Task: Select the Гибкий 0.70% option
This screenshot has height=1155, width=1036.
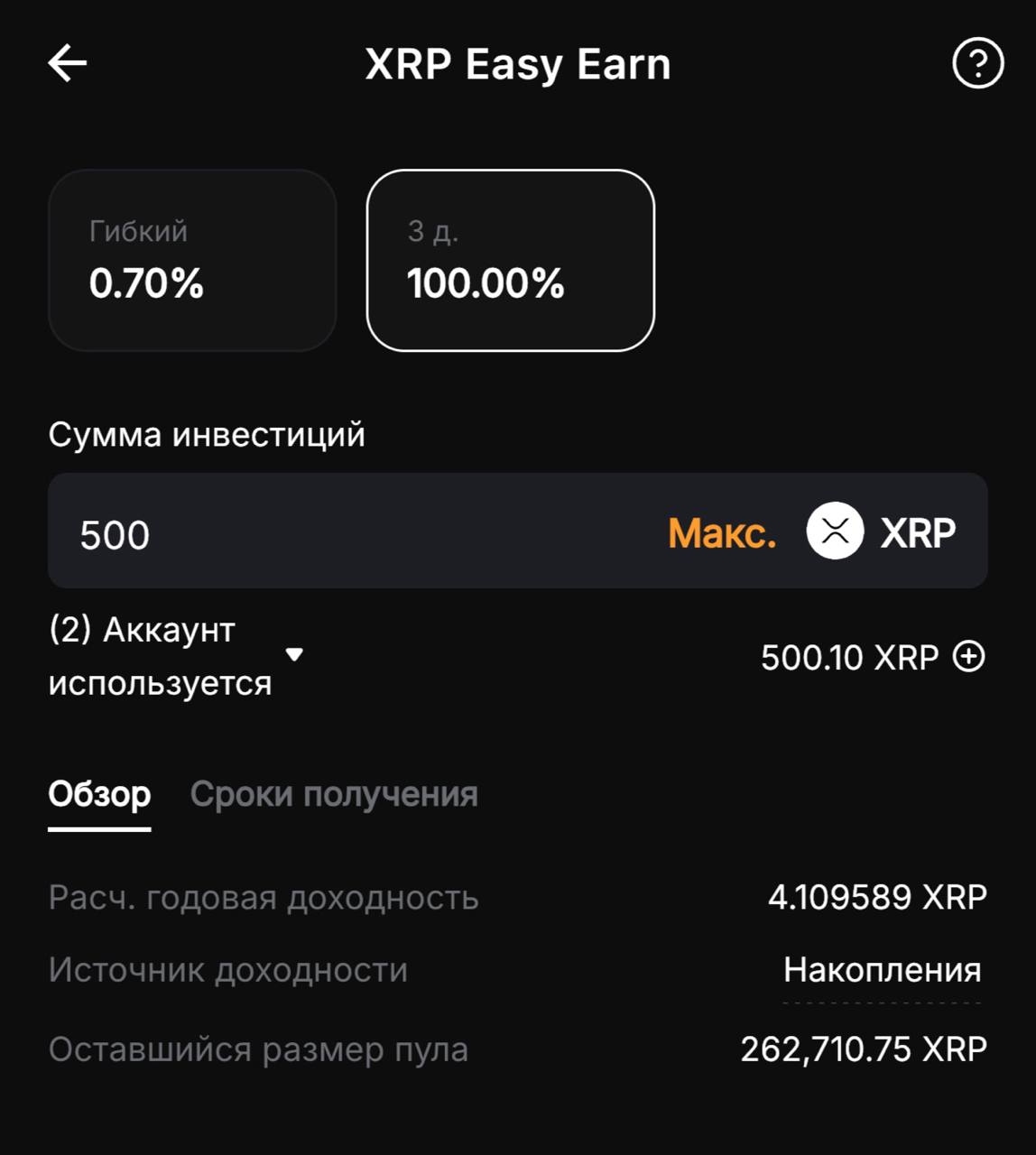Action: click(192, 260)
